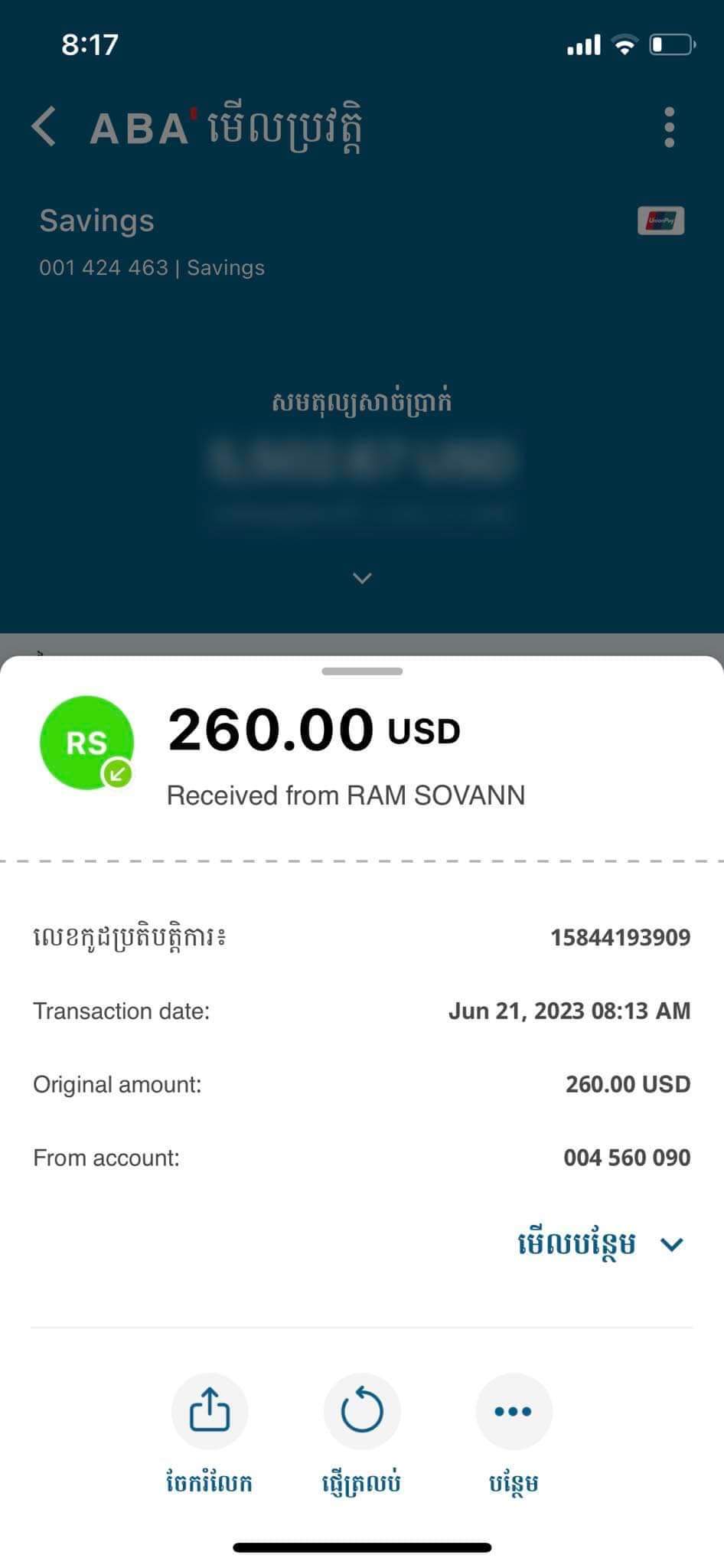Screen dimensions: 724x1568
Task: Open more actions (បន្ថែម) button
Action: [513, 1411]
